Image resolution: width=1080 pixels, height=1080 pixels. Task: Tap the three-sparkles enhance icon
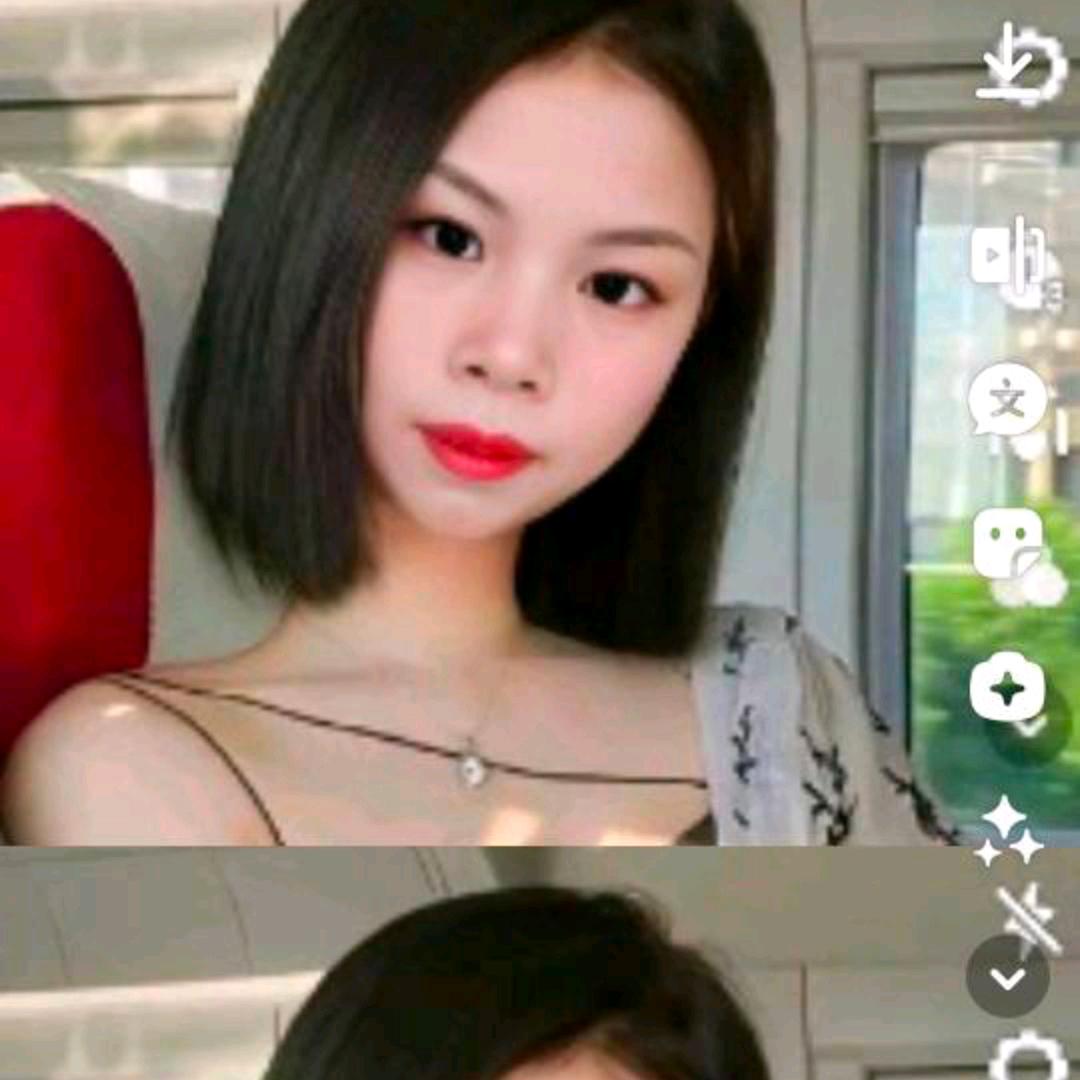pyautogui.click(x=1010, y=831)
